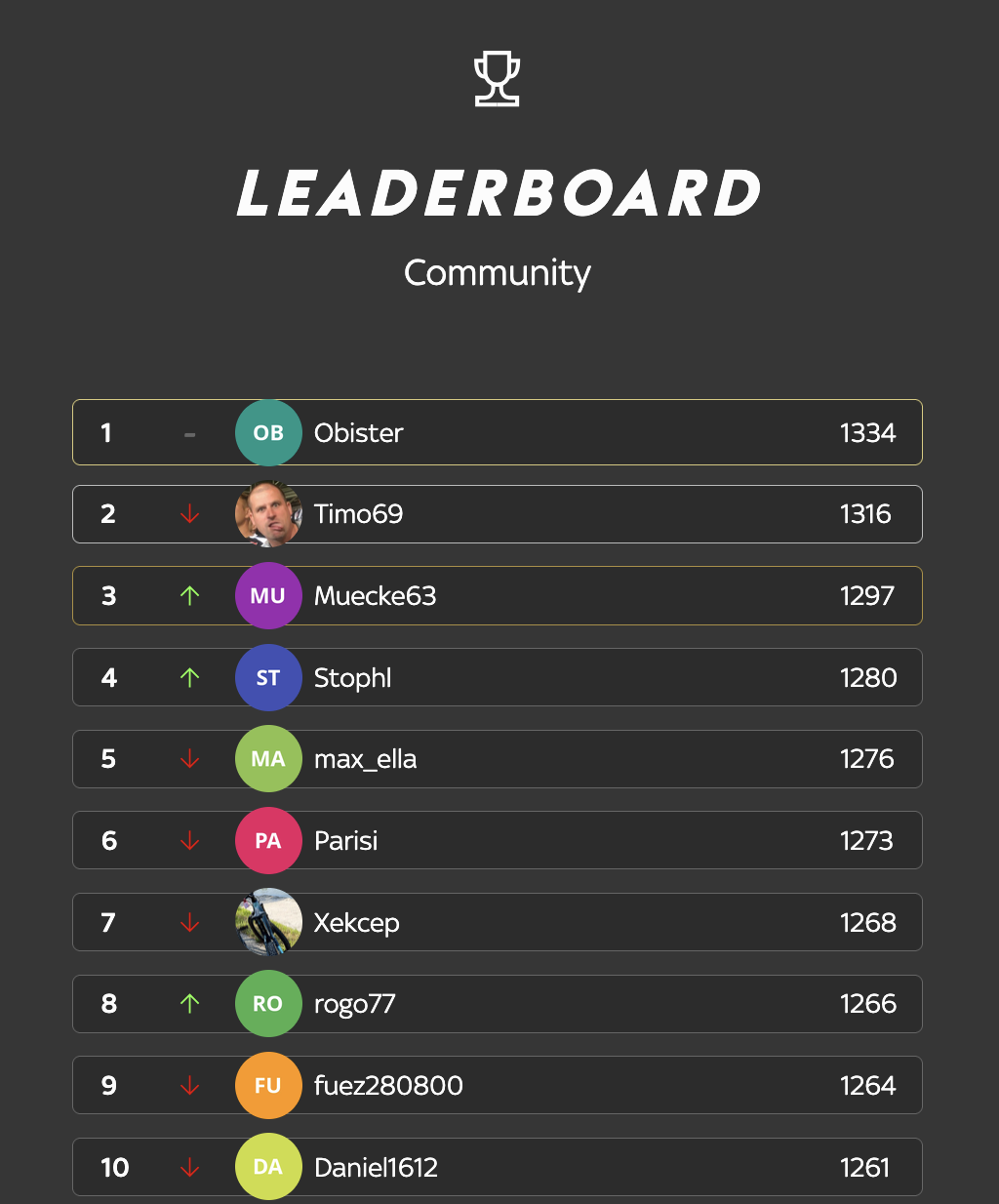This screenshot has width=999, height=1204.
Task: View Muecke63's ranking entry
Action: 498,595
